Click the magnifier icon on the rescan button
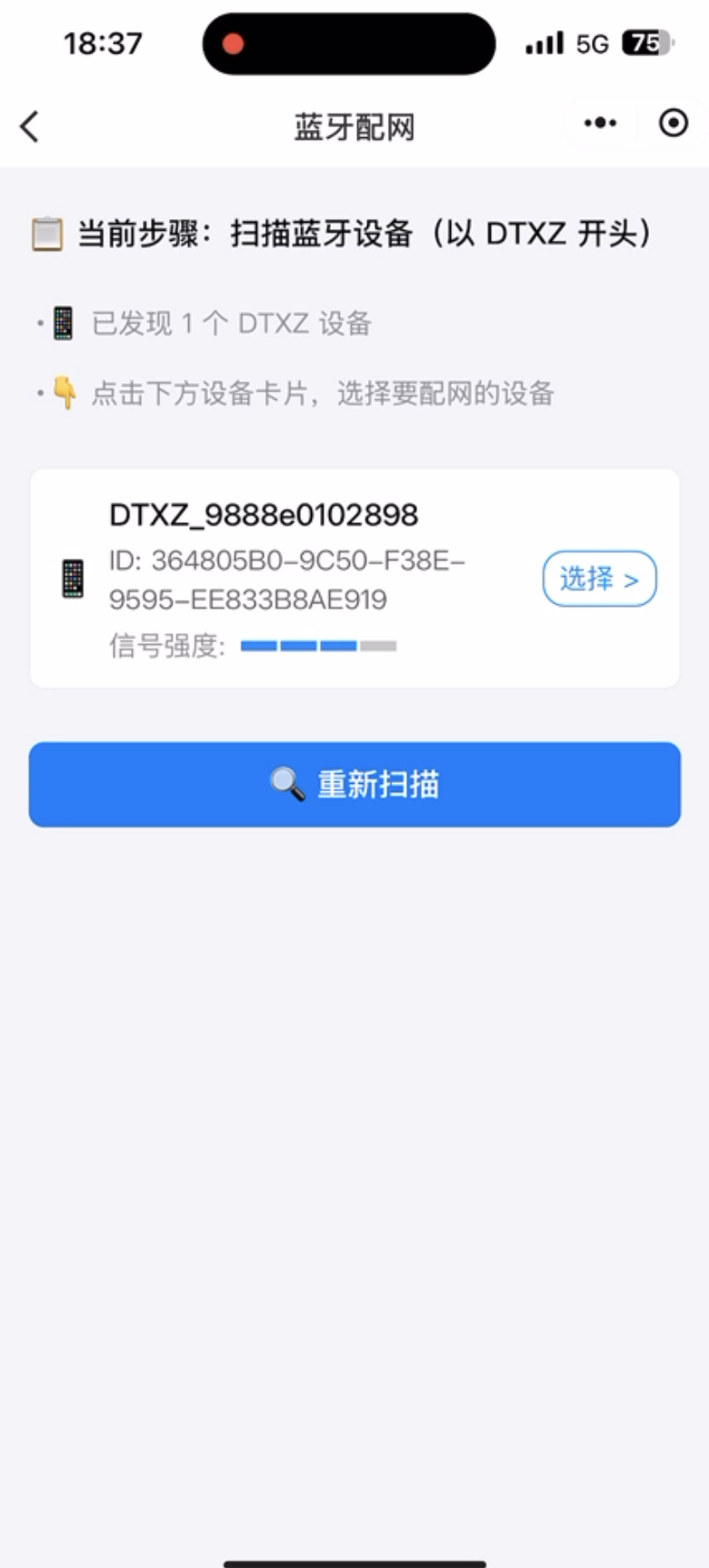 (286, 783)
